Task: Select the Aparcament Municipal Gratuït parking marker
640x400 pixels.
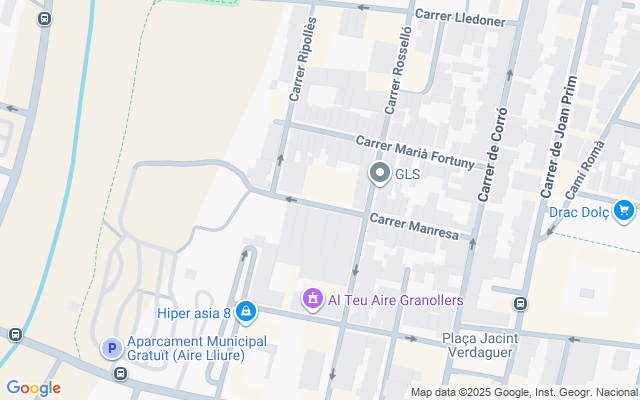Action: coord(112,348)
